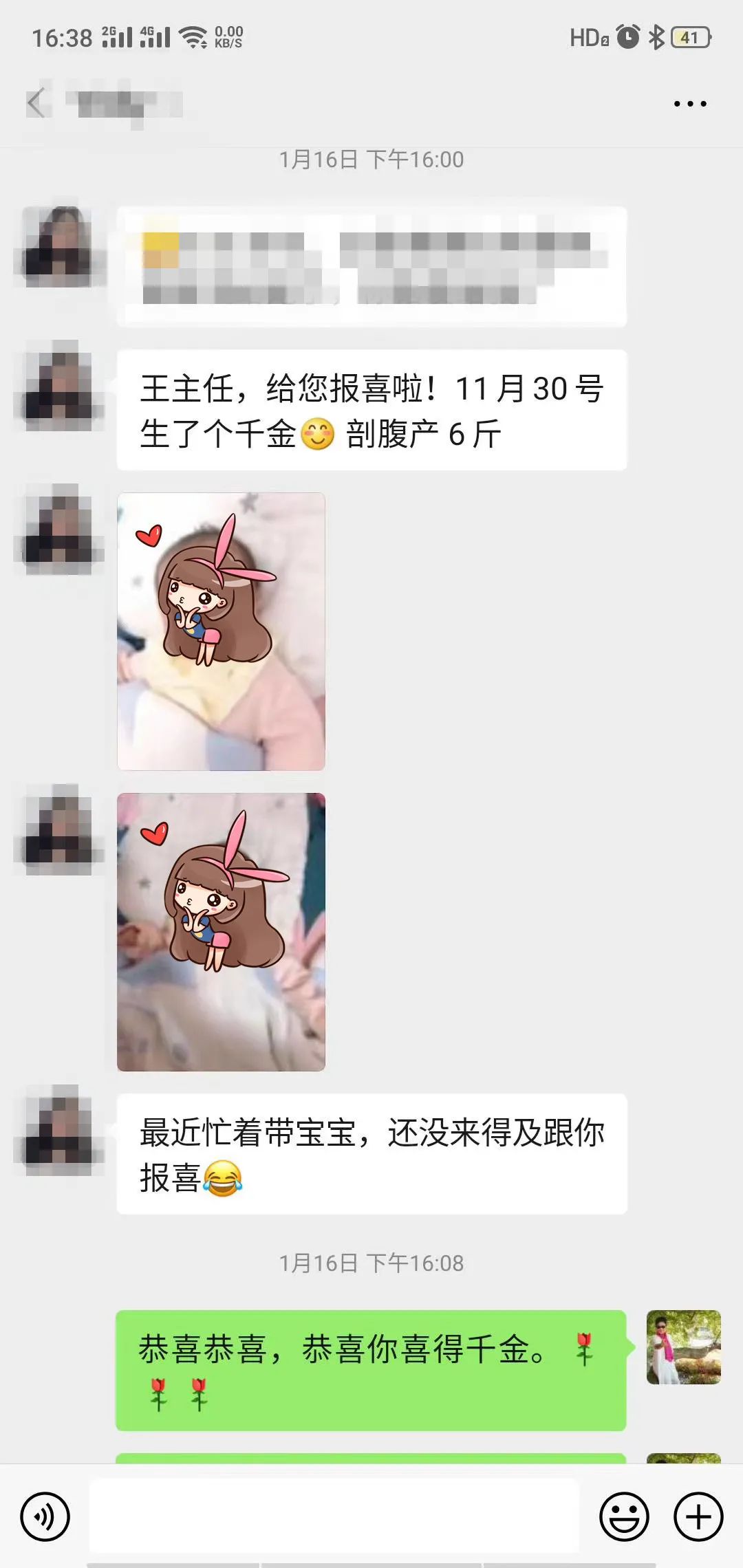
Task: Open contact avatar beside 王主任 message
Action: tap(59, 386)
